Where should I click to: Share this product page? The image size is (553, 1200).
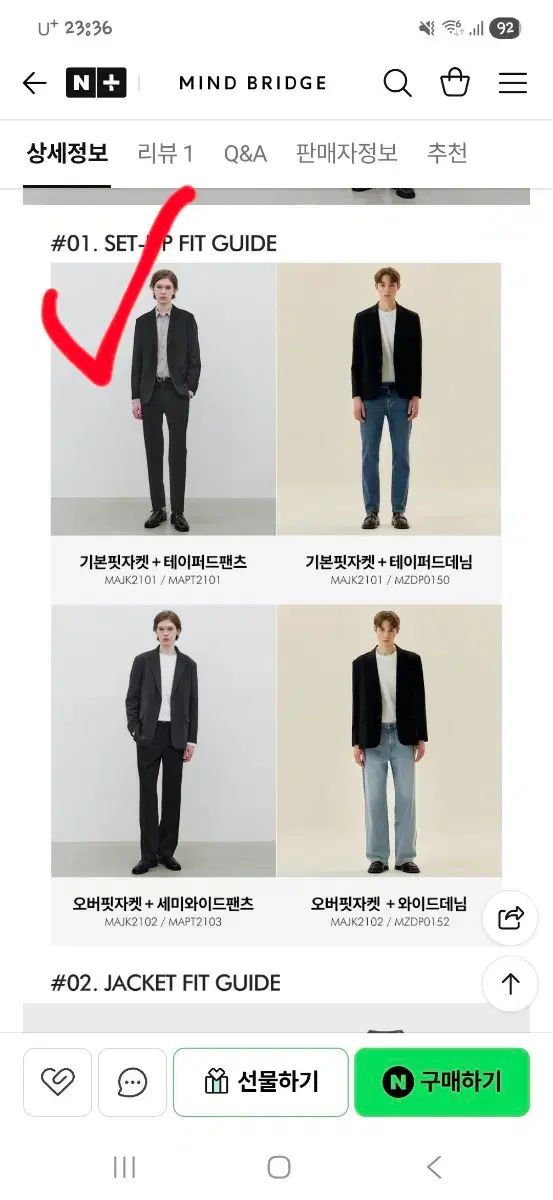[511, 917]
